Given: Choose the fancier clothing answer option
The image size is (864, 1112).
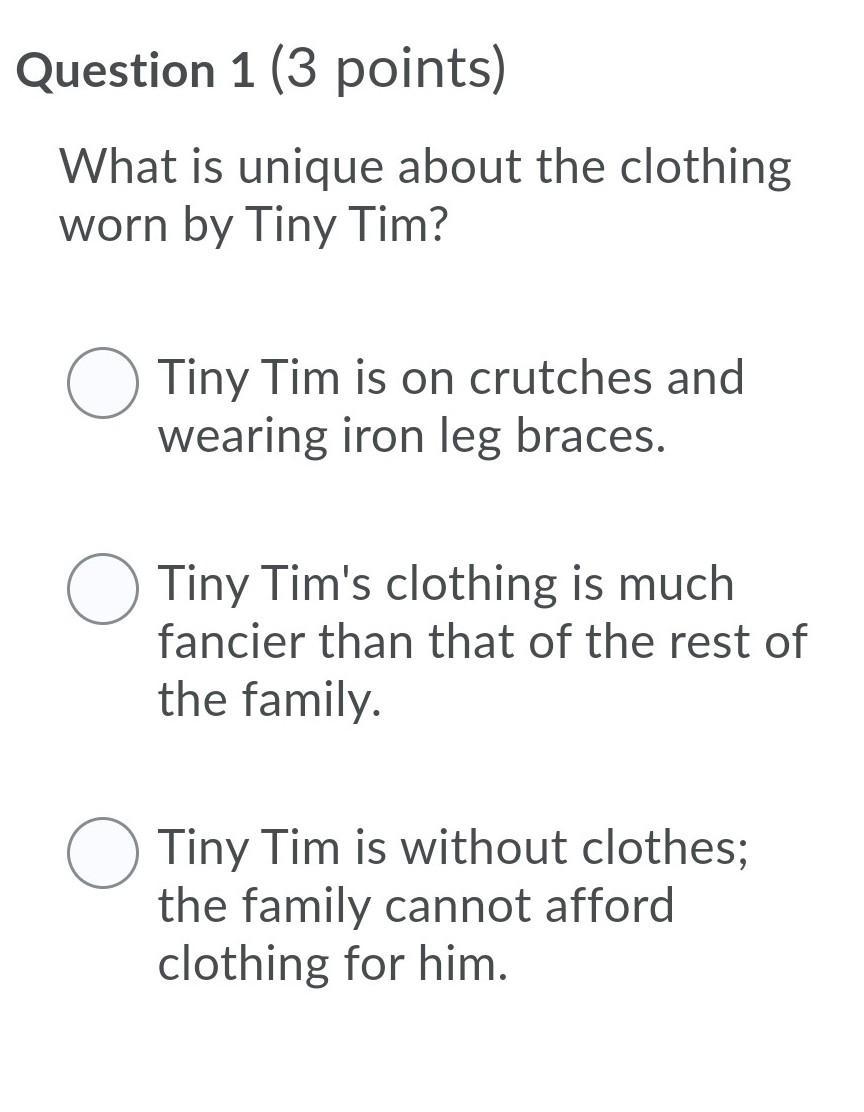Looking at the screenshot, I should (x=103, y=589).
